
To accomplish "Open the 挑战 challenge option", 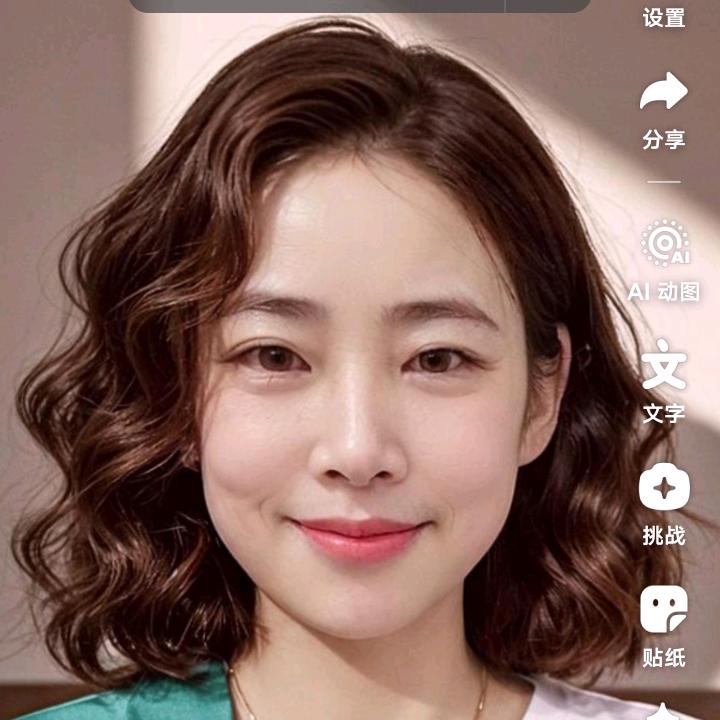I will click(x=664, y=489).
